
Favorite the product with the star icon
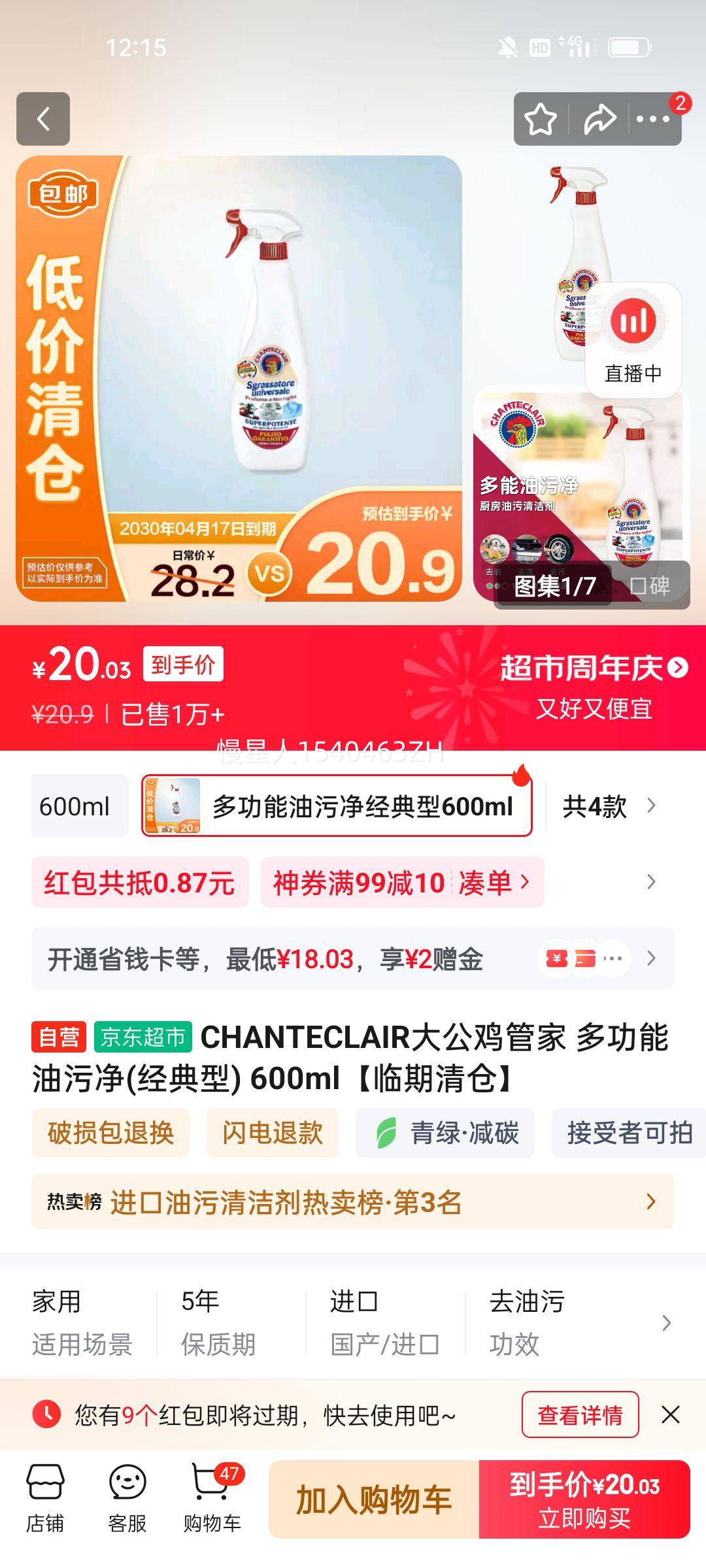(540, 120)
